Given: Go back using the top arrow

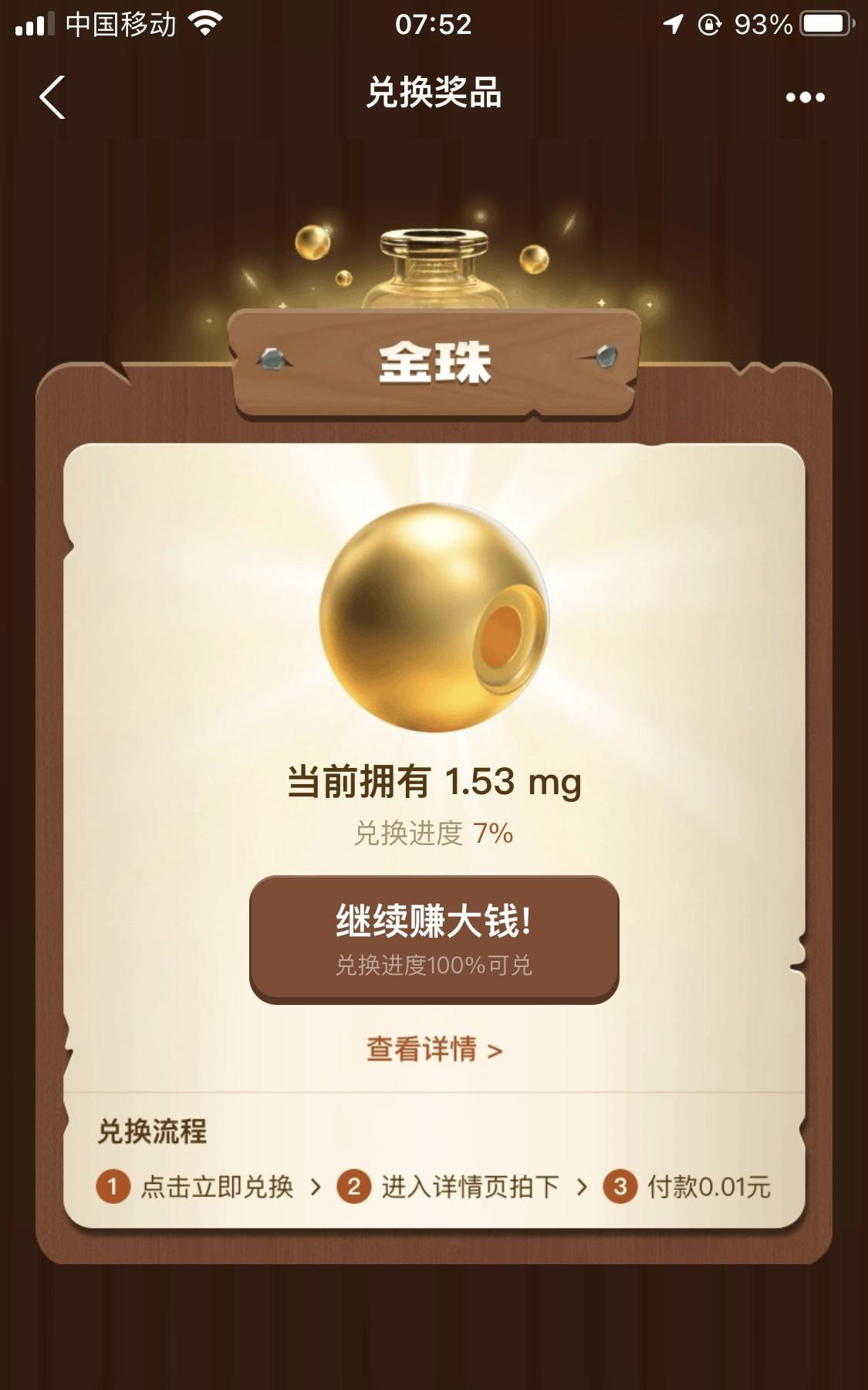Looking at the screenshot, I should (52, 97).
